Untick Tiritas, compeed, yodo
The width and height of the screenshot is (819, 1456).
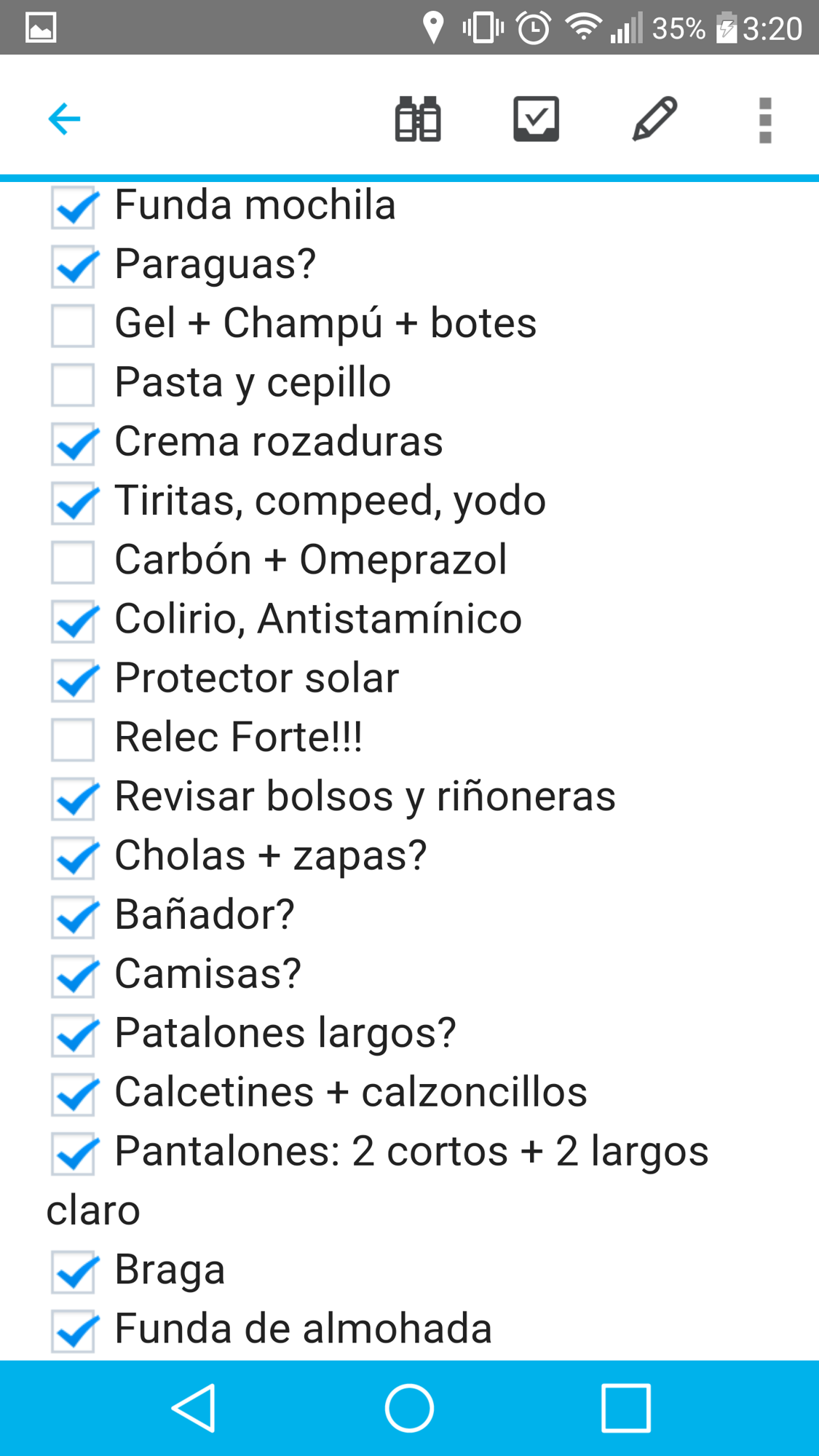74,503
